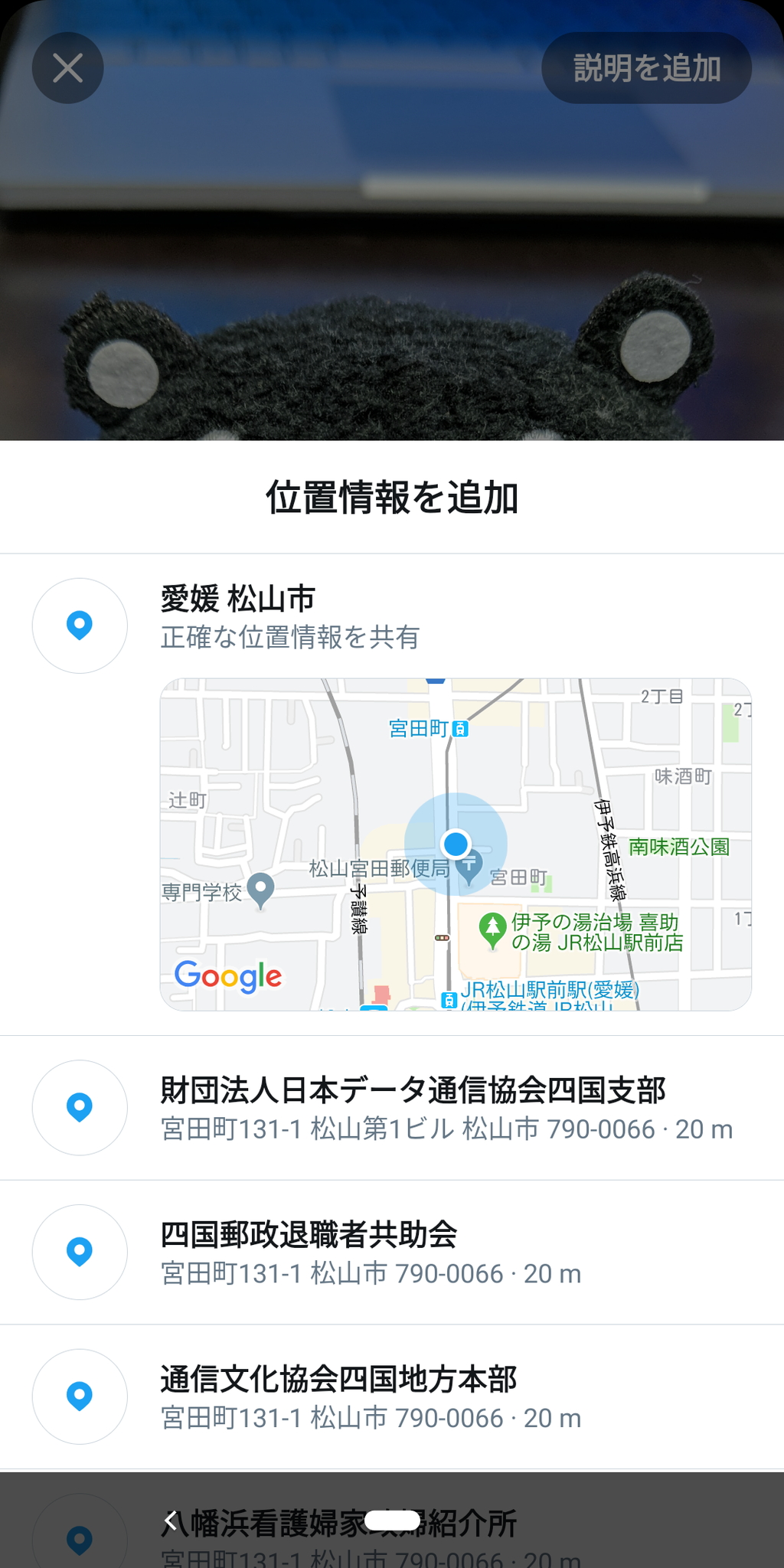The width and height of the screenshot is (784, 1568).
Task: Tap the pin icon for 財団法人日本データ通信協会四国支部
Action: [79, 1108]
